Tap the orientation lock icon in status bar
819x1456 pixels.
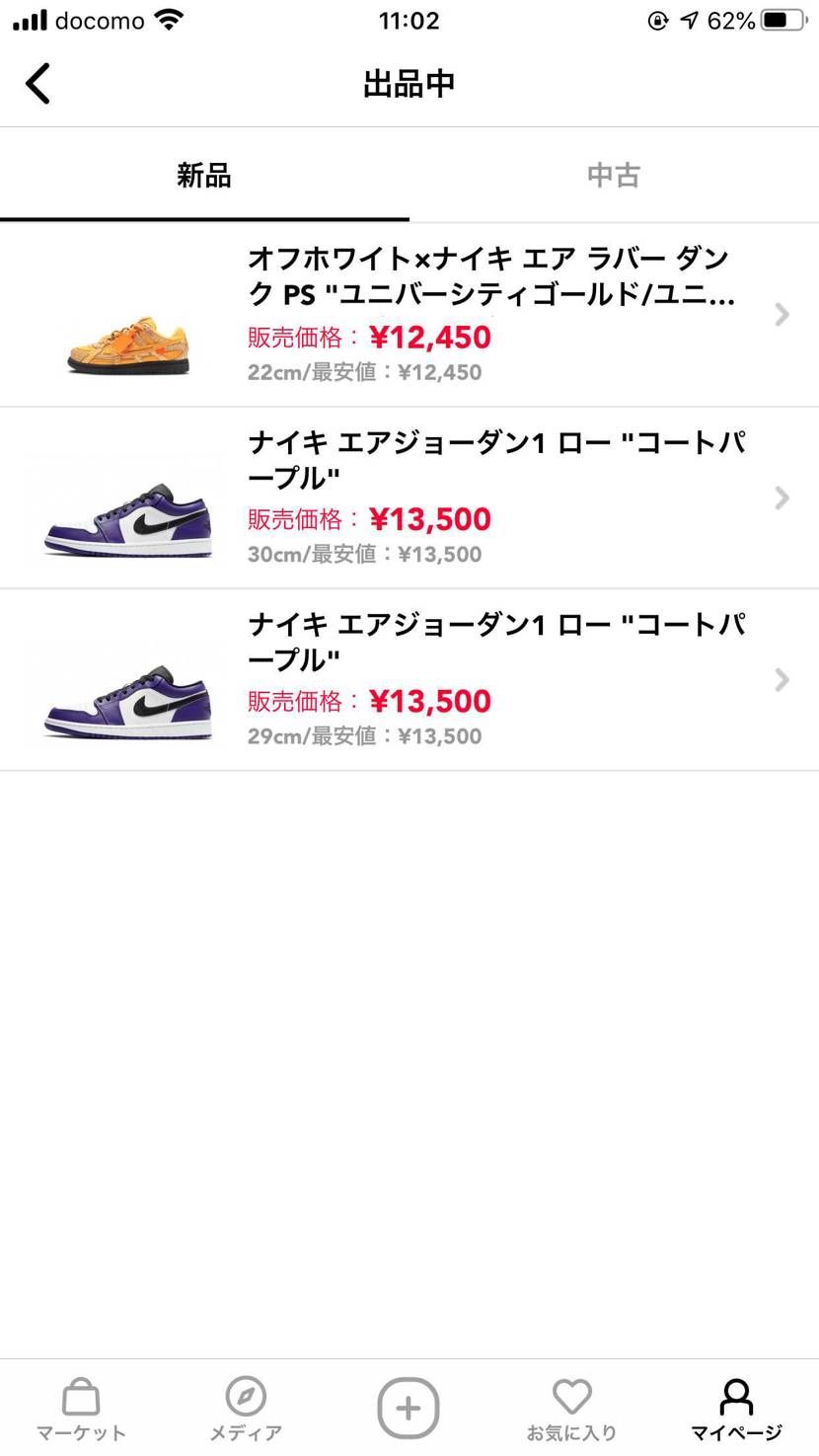click(x=657, y=18)
